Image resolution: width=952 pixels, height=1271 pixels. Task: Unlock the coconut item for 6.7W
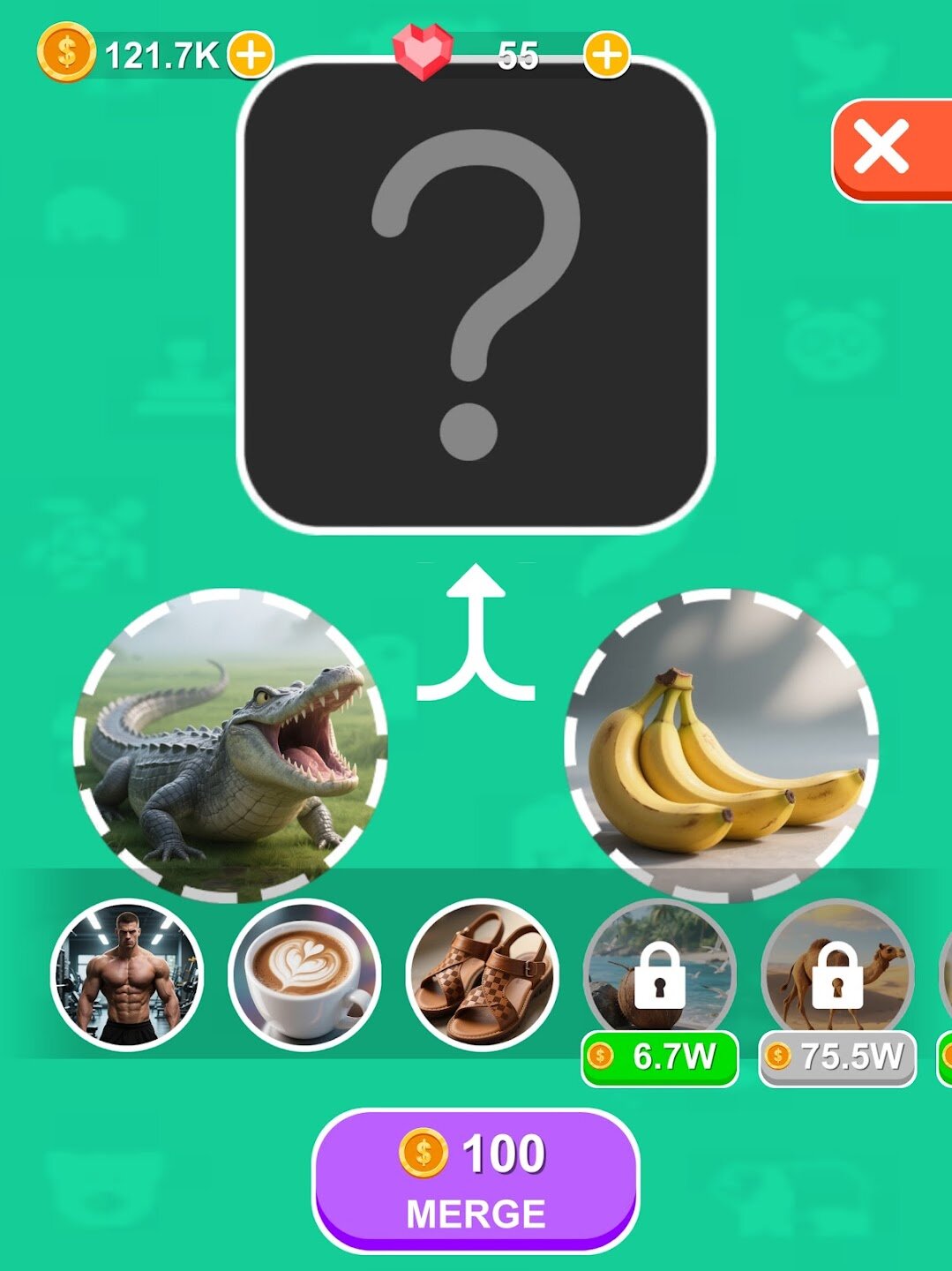(x=659, y=1057)
